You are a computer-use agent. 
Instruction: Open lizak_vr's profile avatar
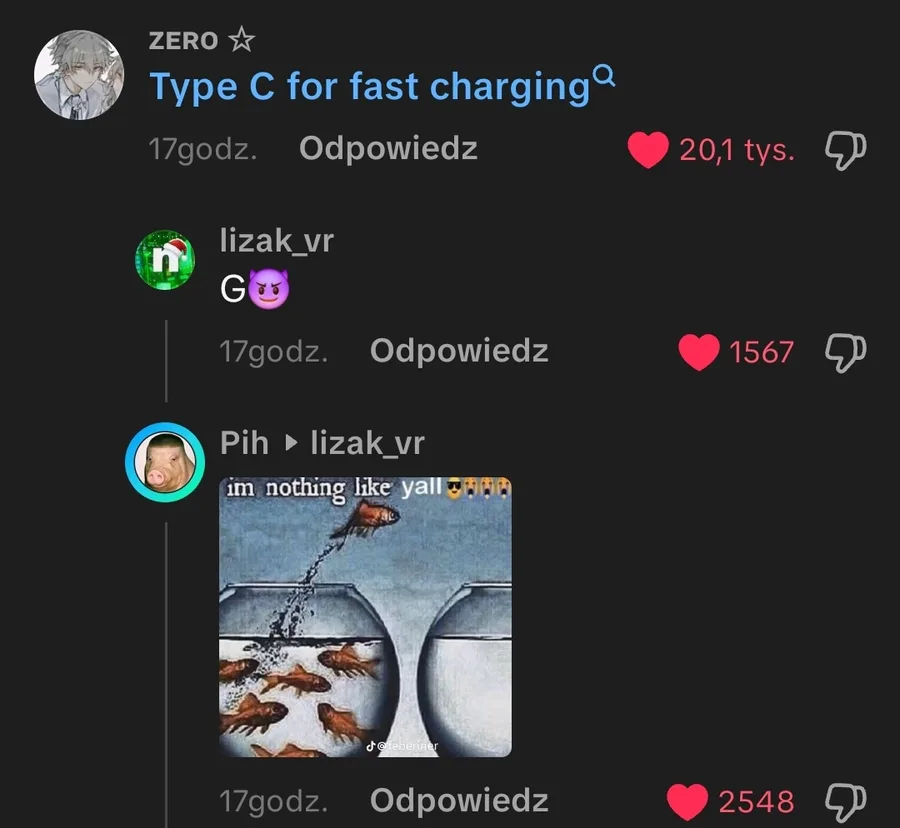point(165,260)
